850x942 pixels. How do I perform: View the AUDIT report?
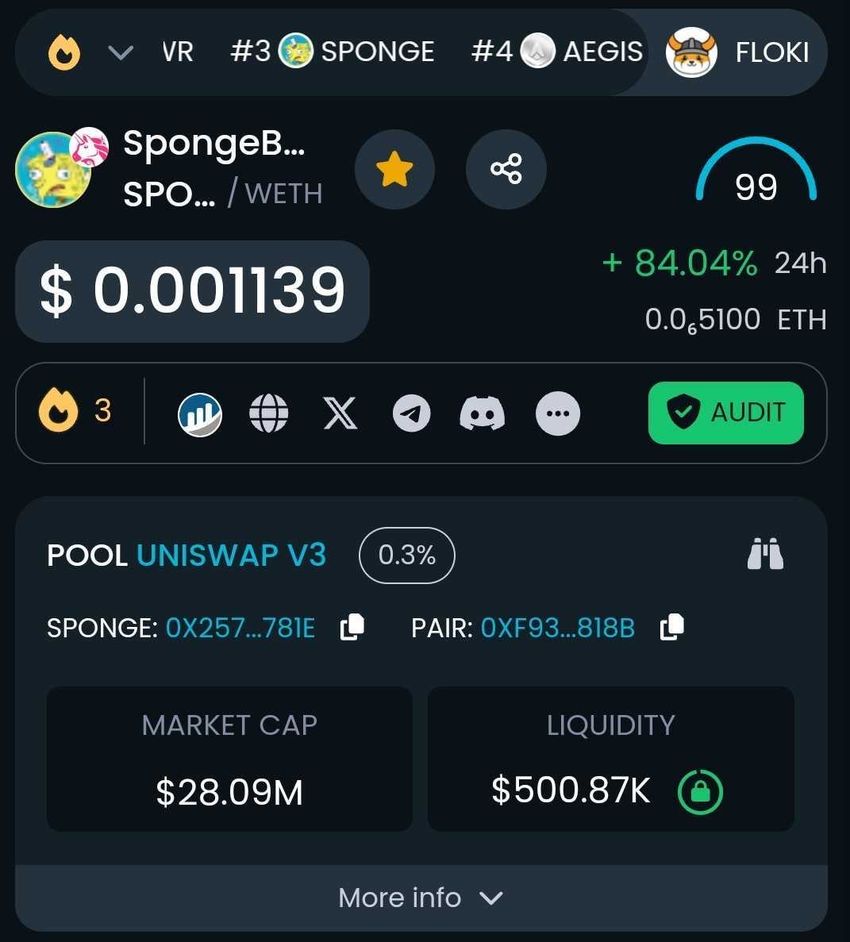click(726, 413)
